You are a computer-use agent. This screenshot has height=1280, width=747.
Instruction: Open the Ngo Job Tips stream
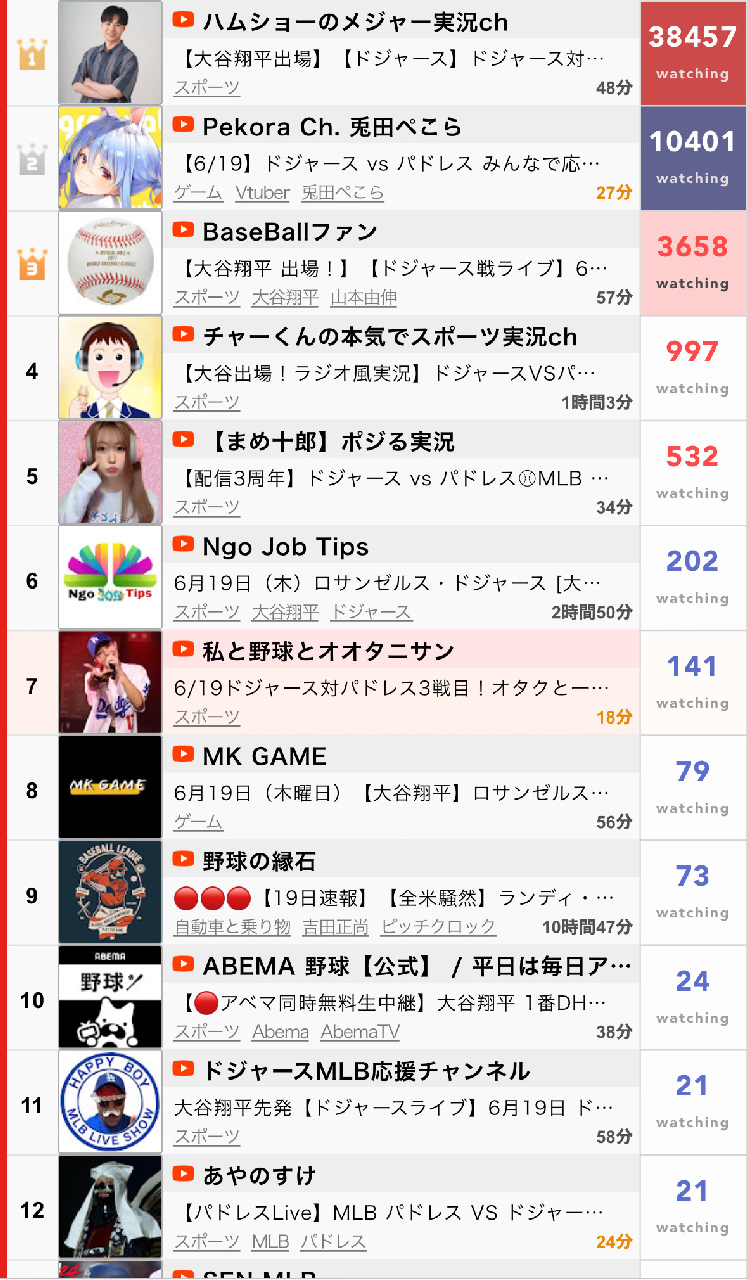point(285,547)
